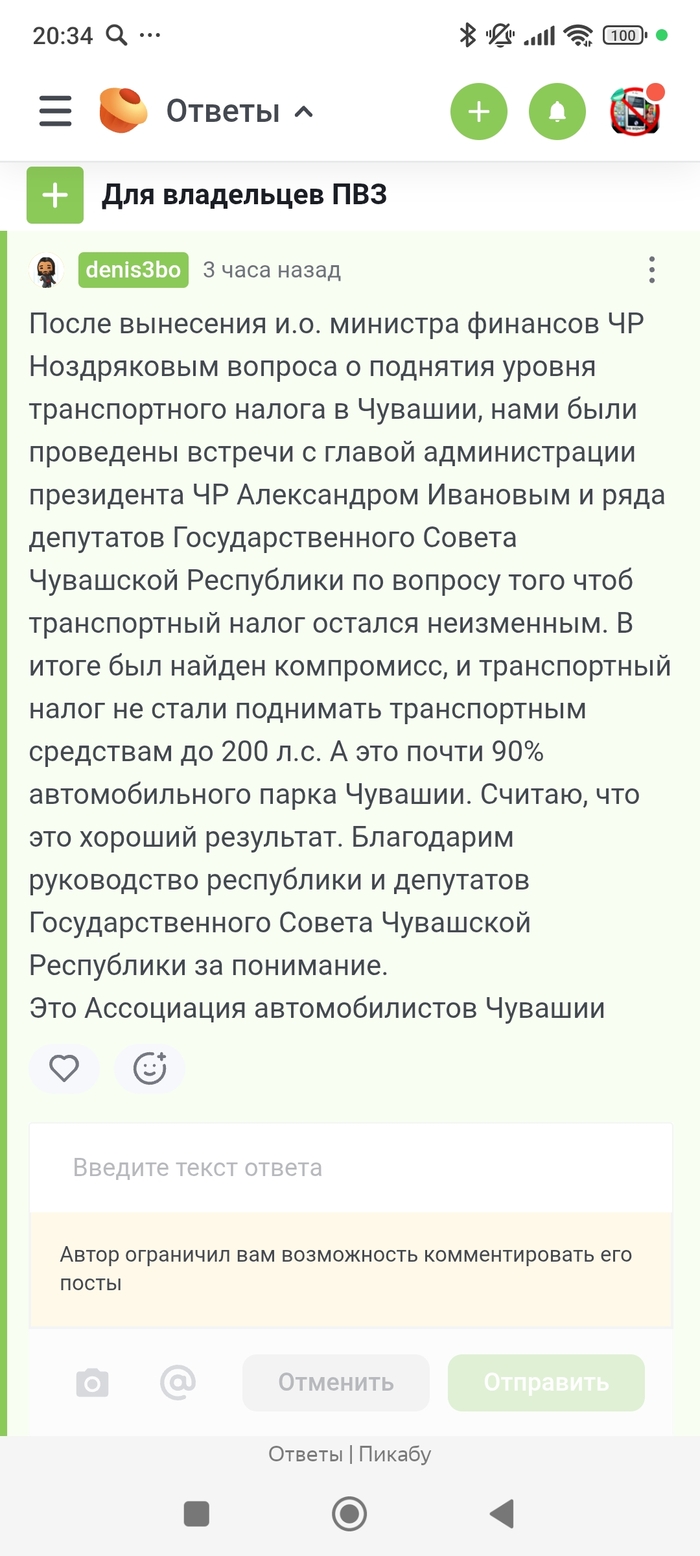Tap the Отменить button
The width and height of the screenshot is (700, 1556).
(x=336, y=1383)
